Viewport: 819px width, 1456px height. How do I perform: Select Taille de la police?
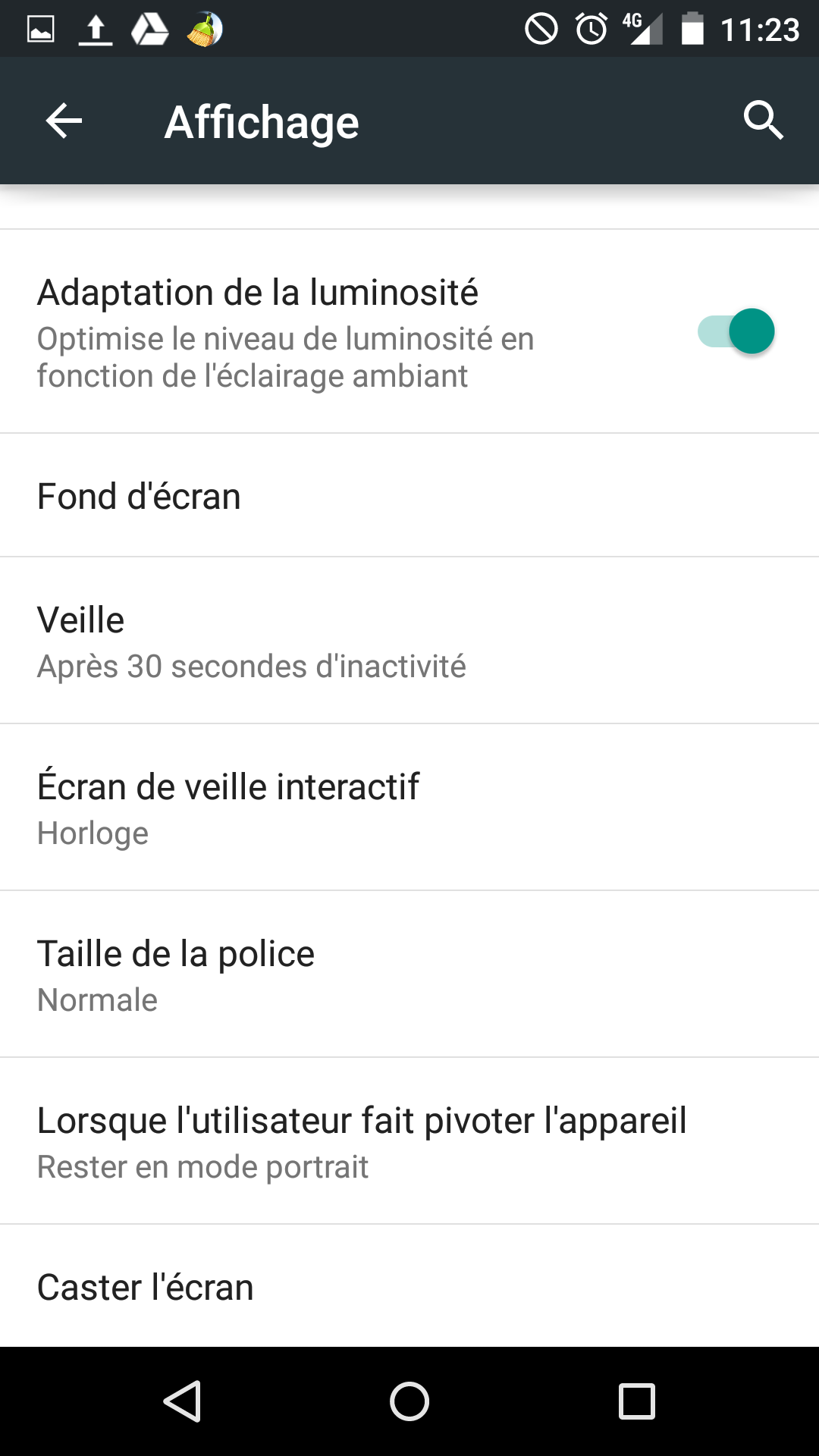pyautogui.click(x=409, y=974)
